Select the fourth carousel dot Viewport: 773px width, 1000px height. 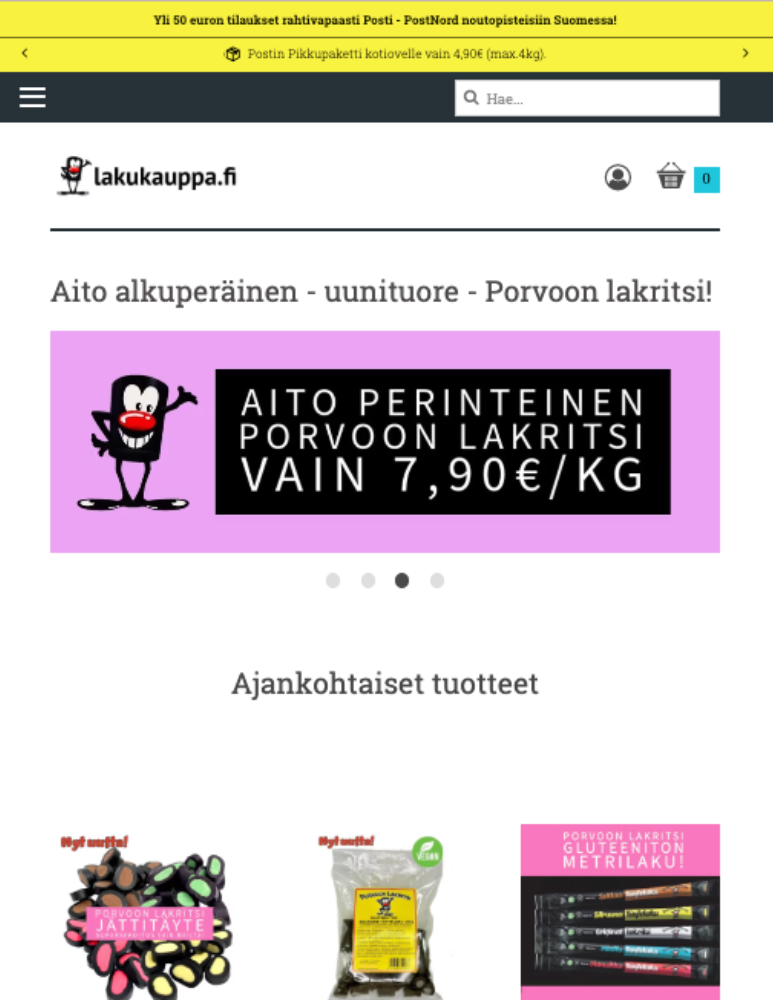tap(437, 580)
